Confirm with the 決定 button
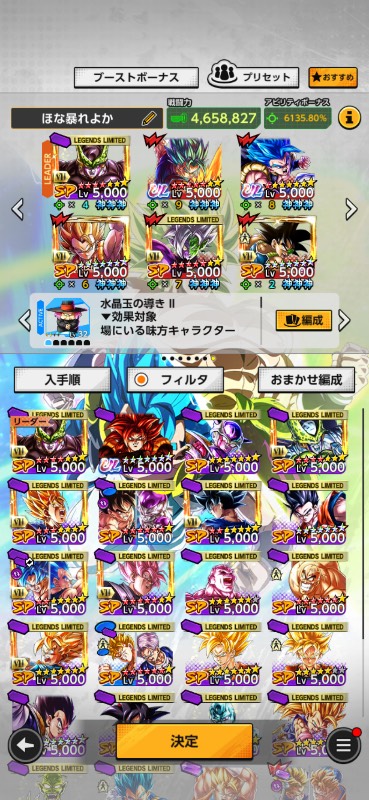369x800 pixels. tap(184, 741)
